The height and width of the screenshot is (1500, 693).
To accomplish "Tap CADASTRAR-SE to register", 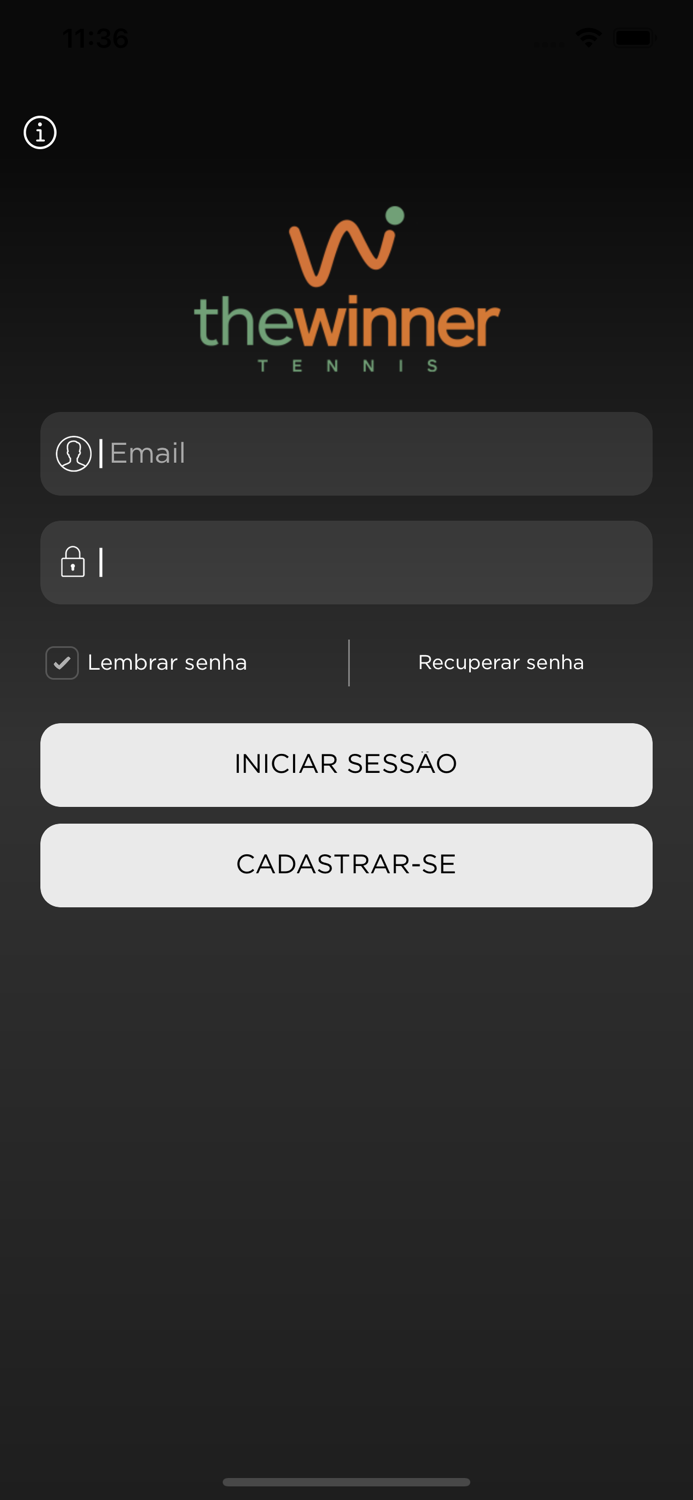I will (x=346, y=865).
